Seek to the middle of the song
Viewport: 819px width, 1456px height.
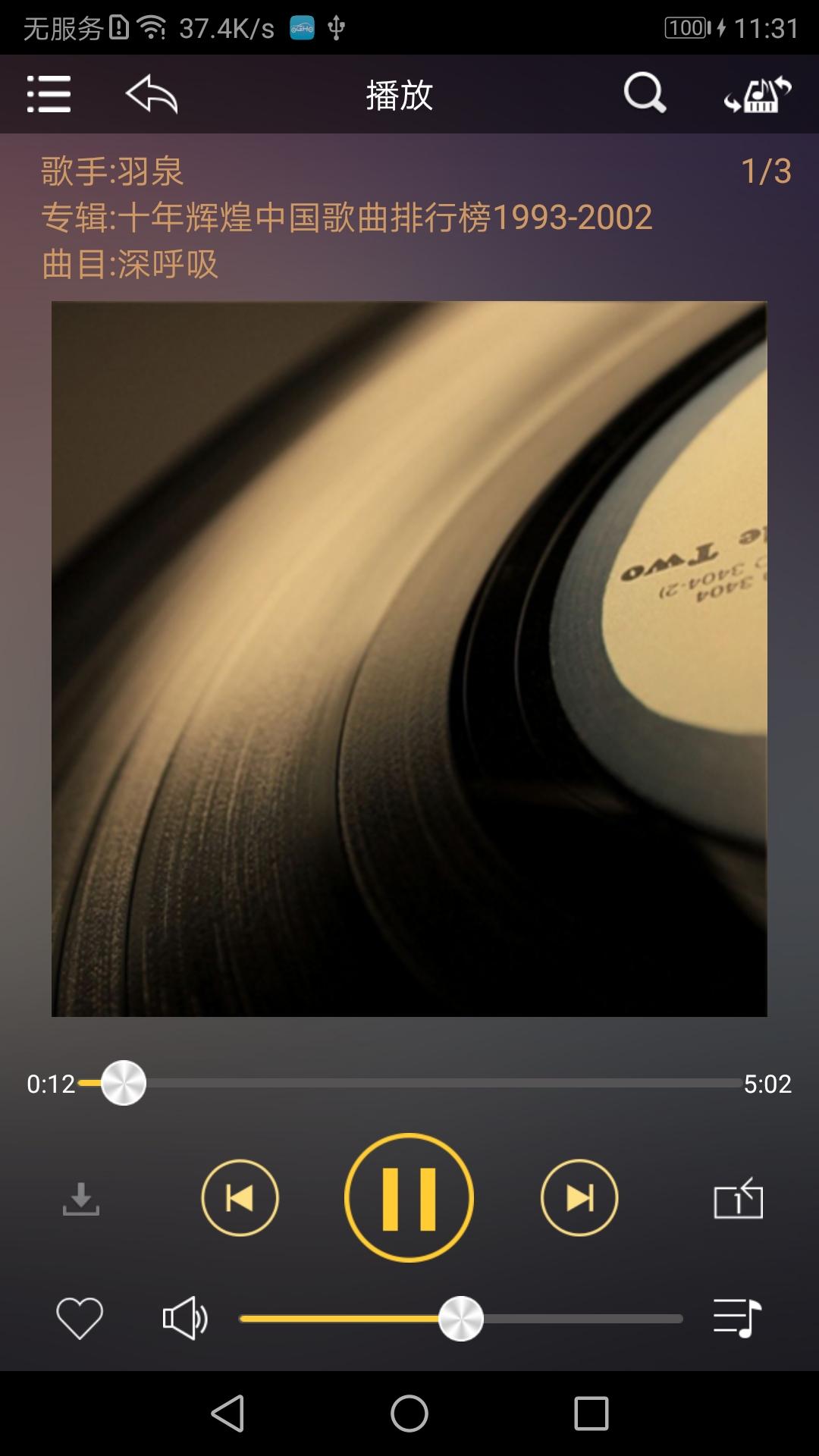pyautogui.click(x=410, y=1084)
